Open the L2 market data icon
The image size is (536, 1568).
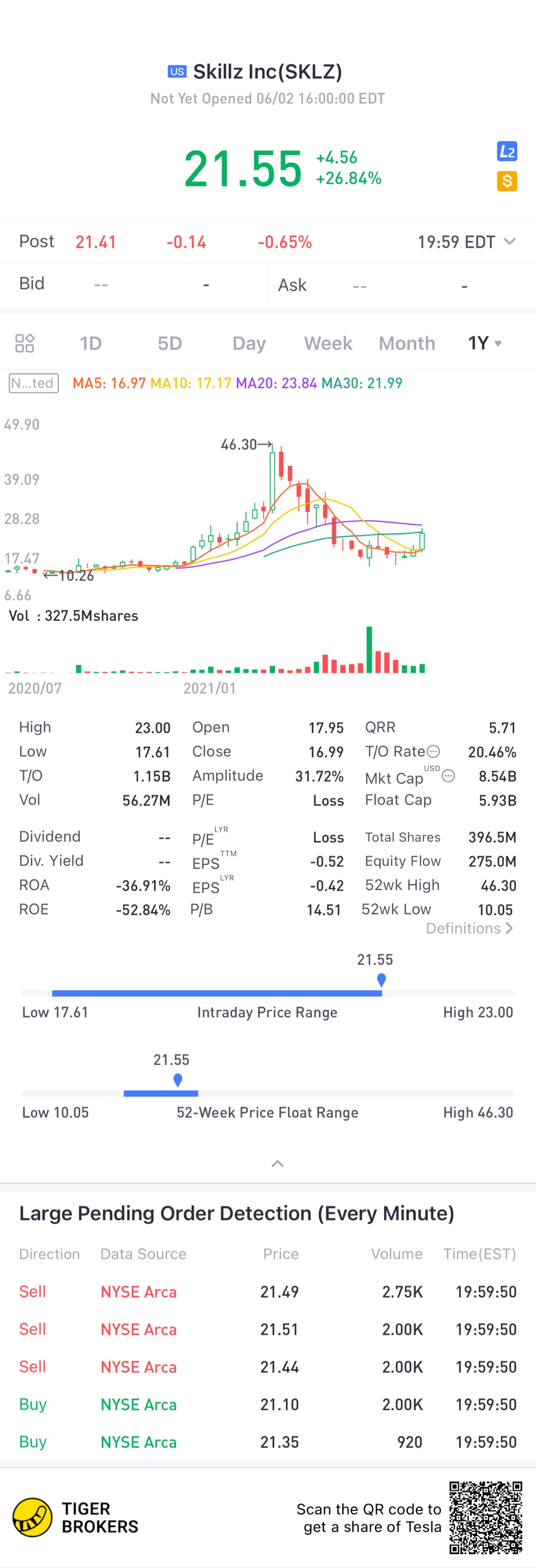(507, 151)
